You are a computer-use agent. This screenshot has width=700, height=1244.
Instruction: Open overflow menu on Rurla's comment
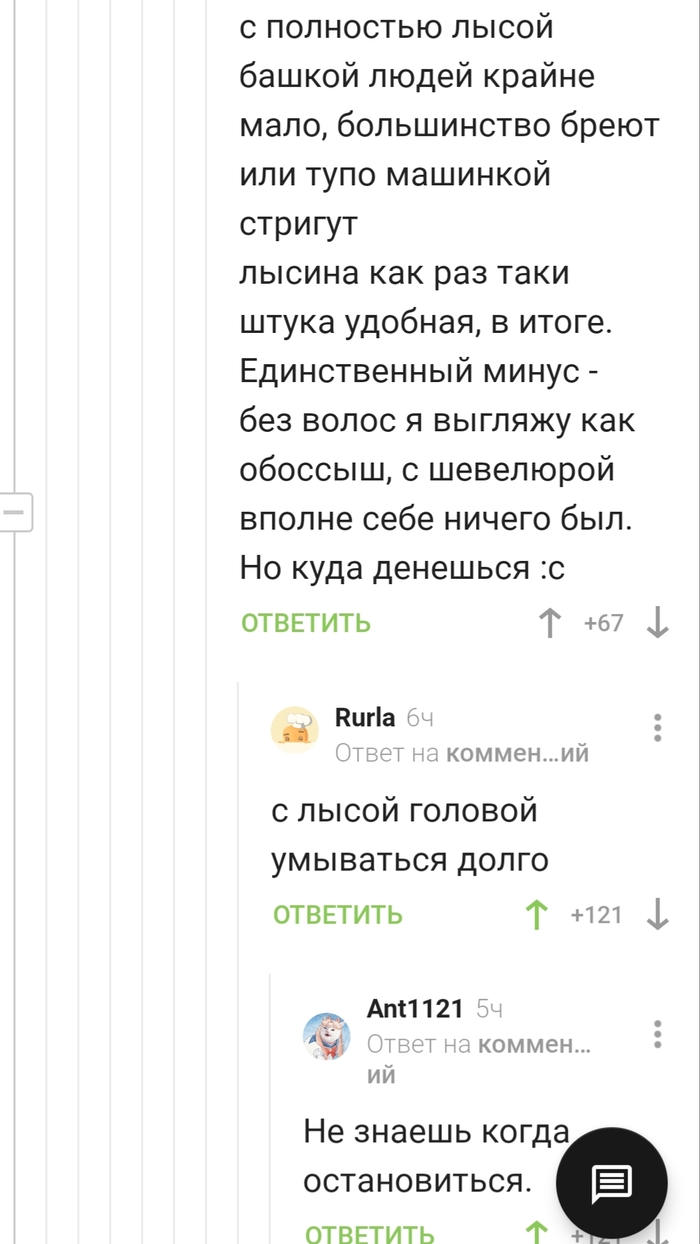(657, 727)
